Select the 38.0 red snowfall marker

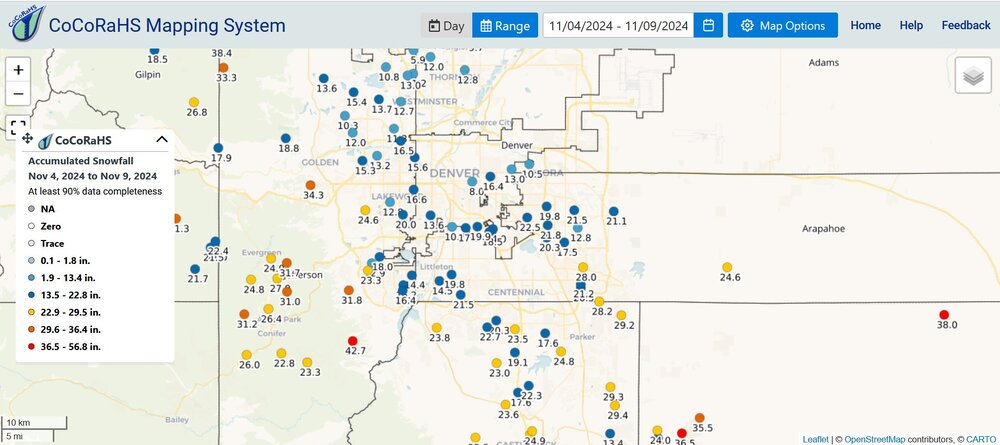pos(944,314)
